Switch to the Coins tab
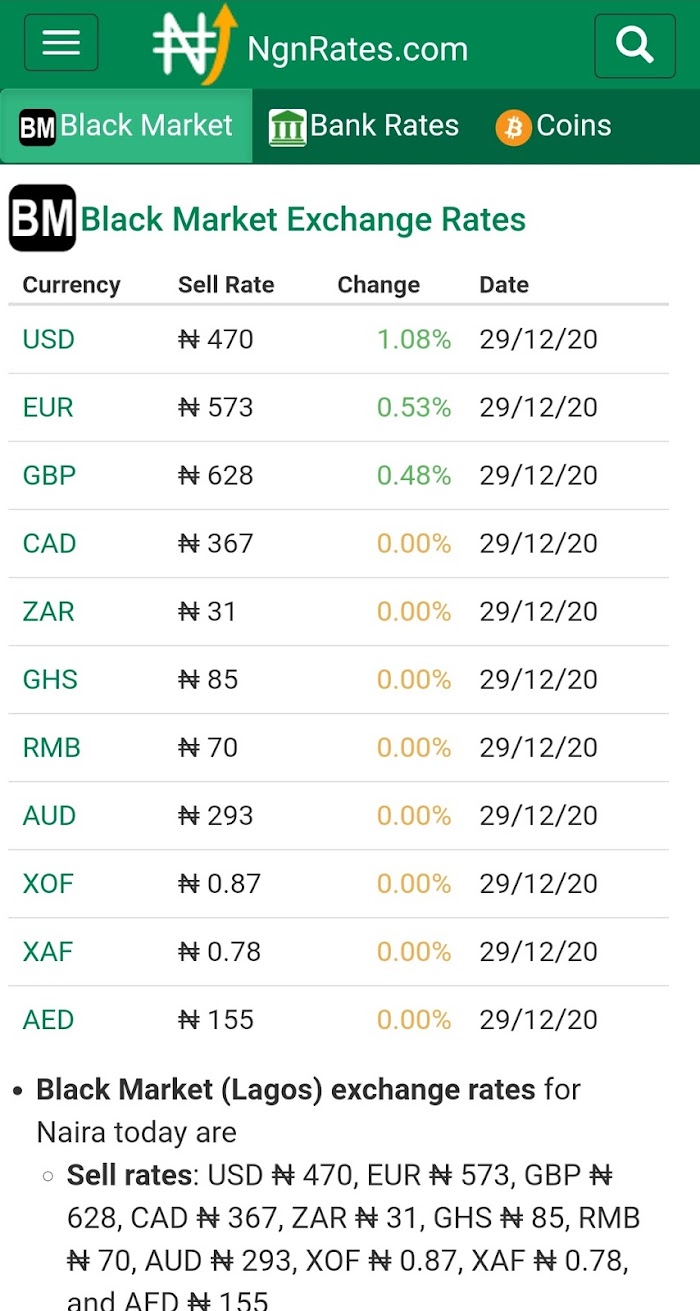 point(553,126)
